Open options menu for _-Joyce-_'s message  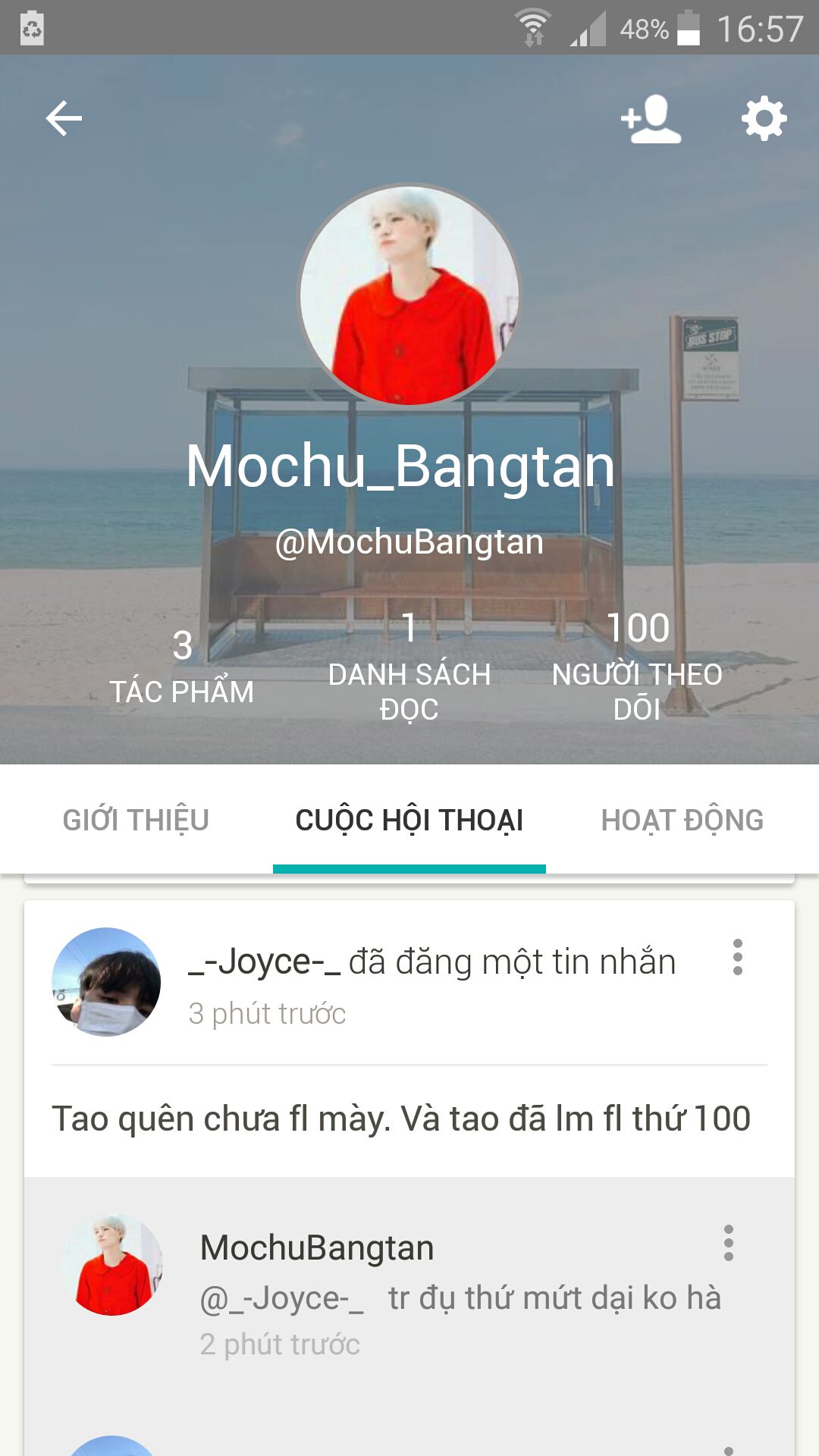(x=737, y=957)
